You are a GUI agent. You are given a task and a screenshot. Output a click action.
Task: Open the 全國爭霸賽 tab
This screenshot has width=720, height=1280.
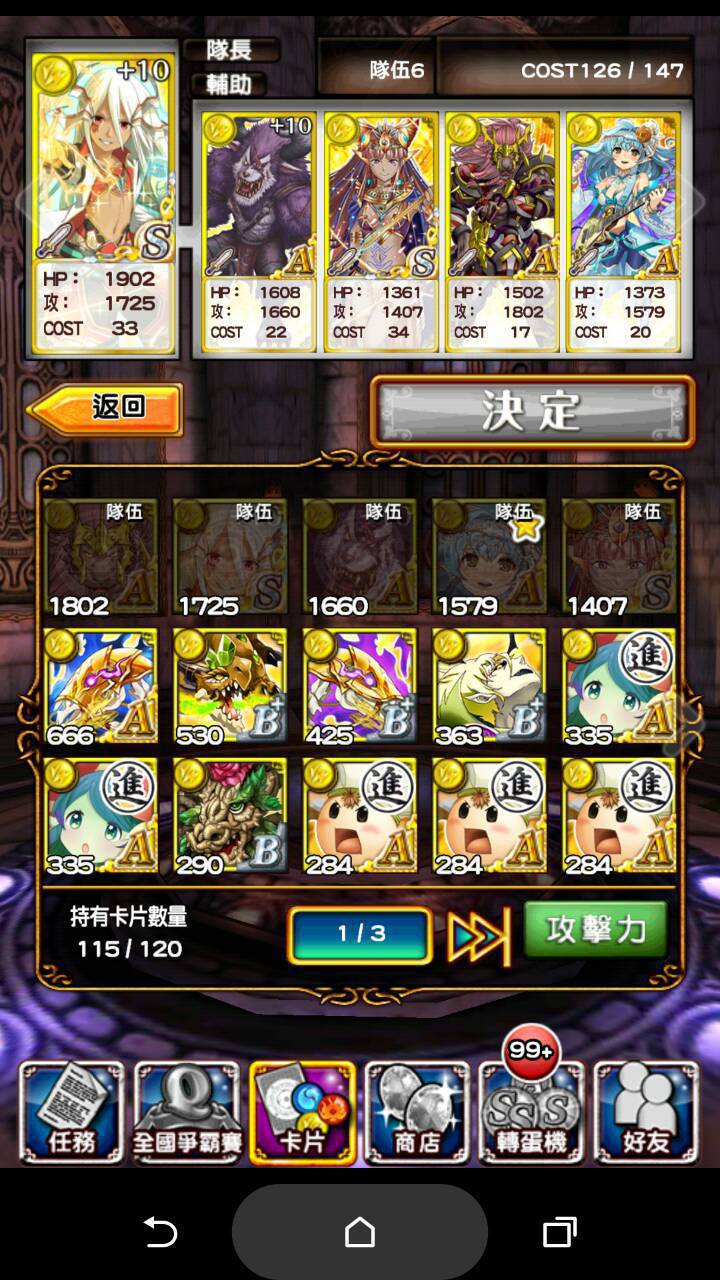(187, 1112)
